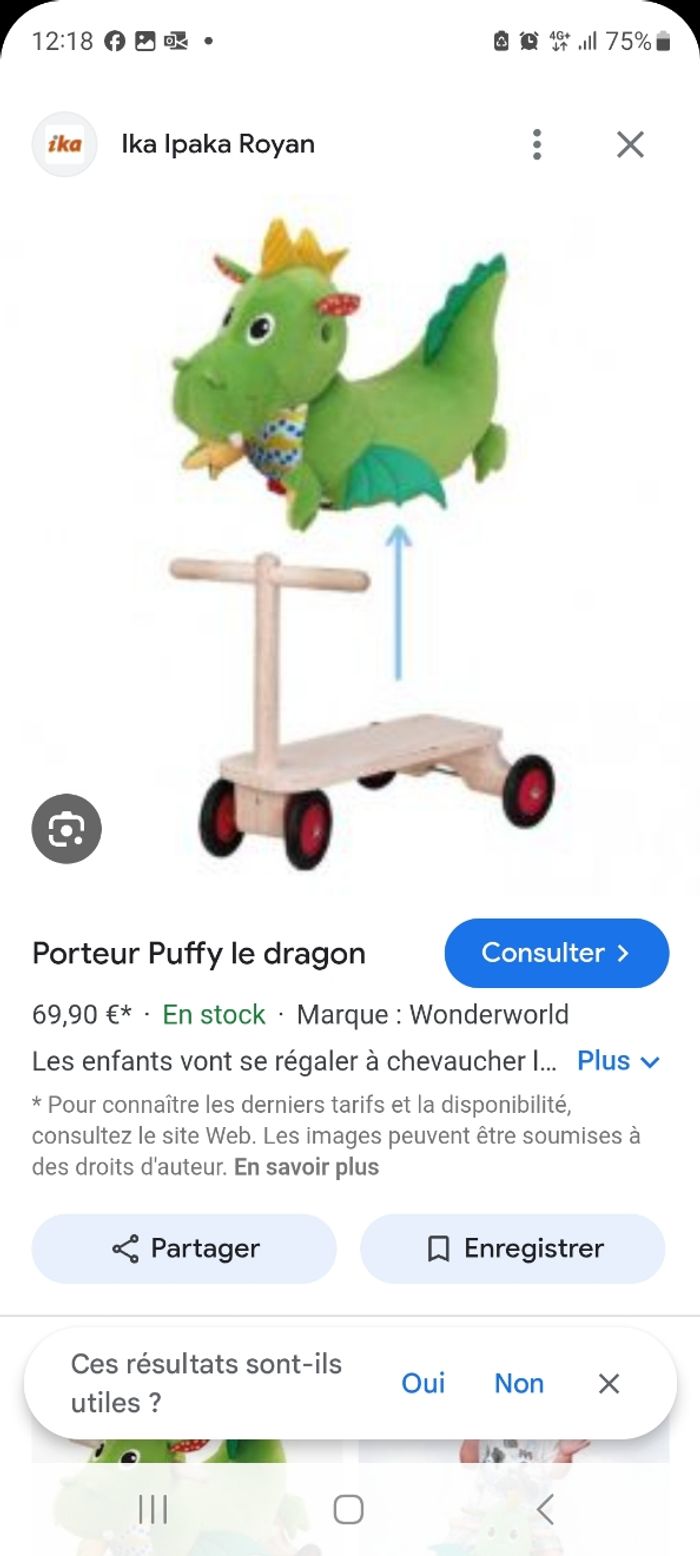The height and width of the screenshot is (1556, 700).
Task: Save the item with Enregistrer
Action: click(513, 1249)
